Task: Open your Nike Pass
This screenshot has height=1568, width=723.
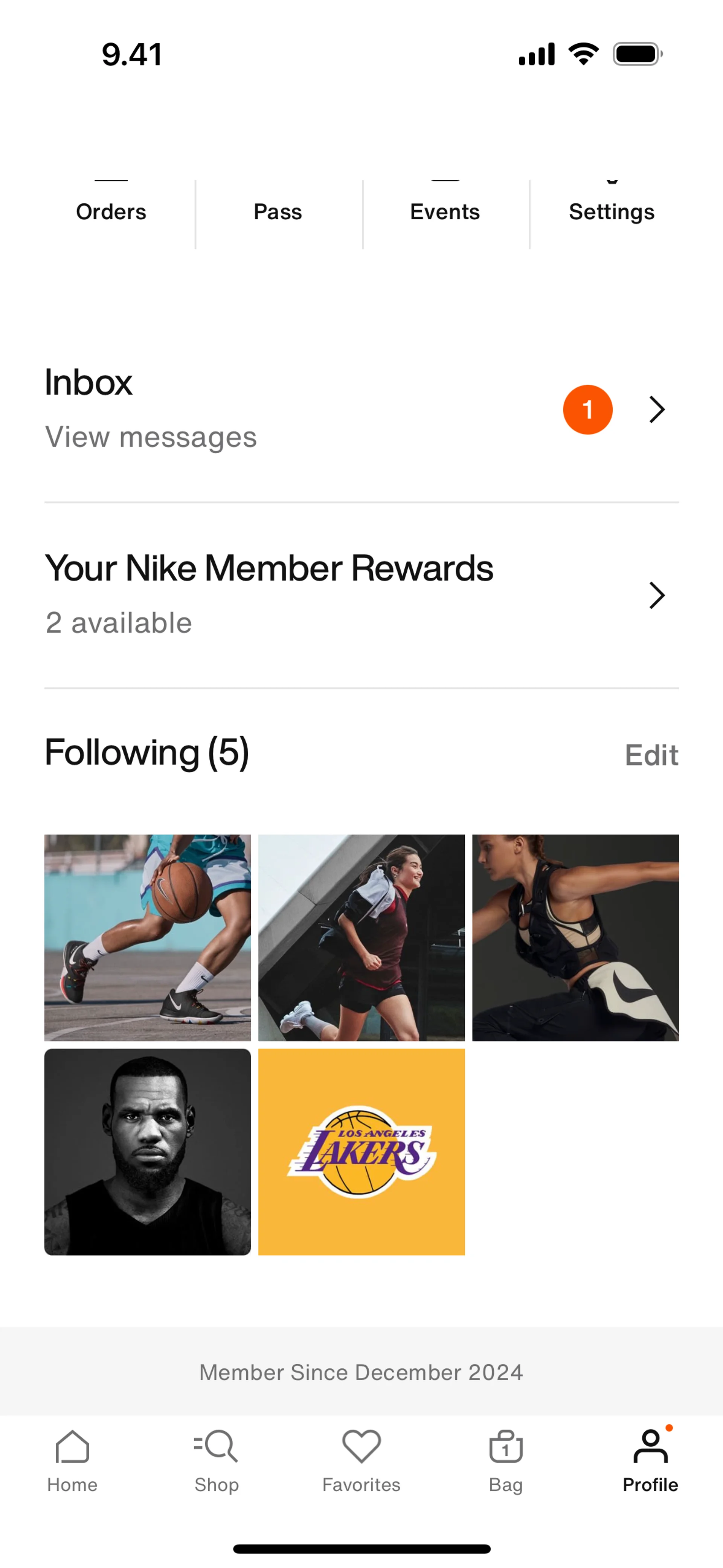Action: [278, 211]
